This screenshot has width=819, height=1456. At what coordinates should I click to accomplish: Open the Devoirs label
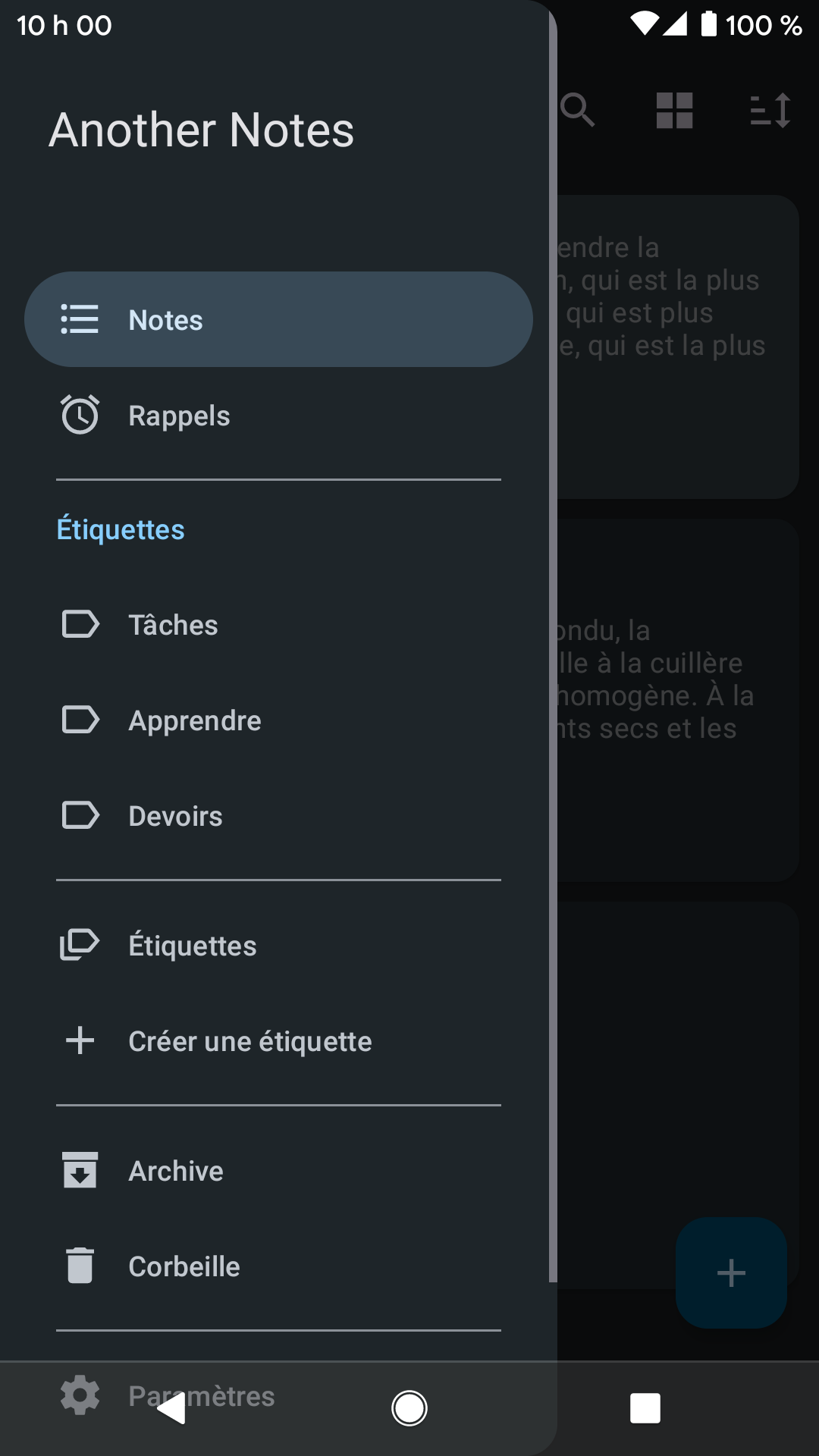(278, 815)
